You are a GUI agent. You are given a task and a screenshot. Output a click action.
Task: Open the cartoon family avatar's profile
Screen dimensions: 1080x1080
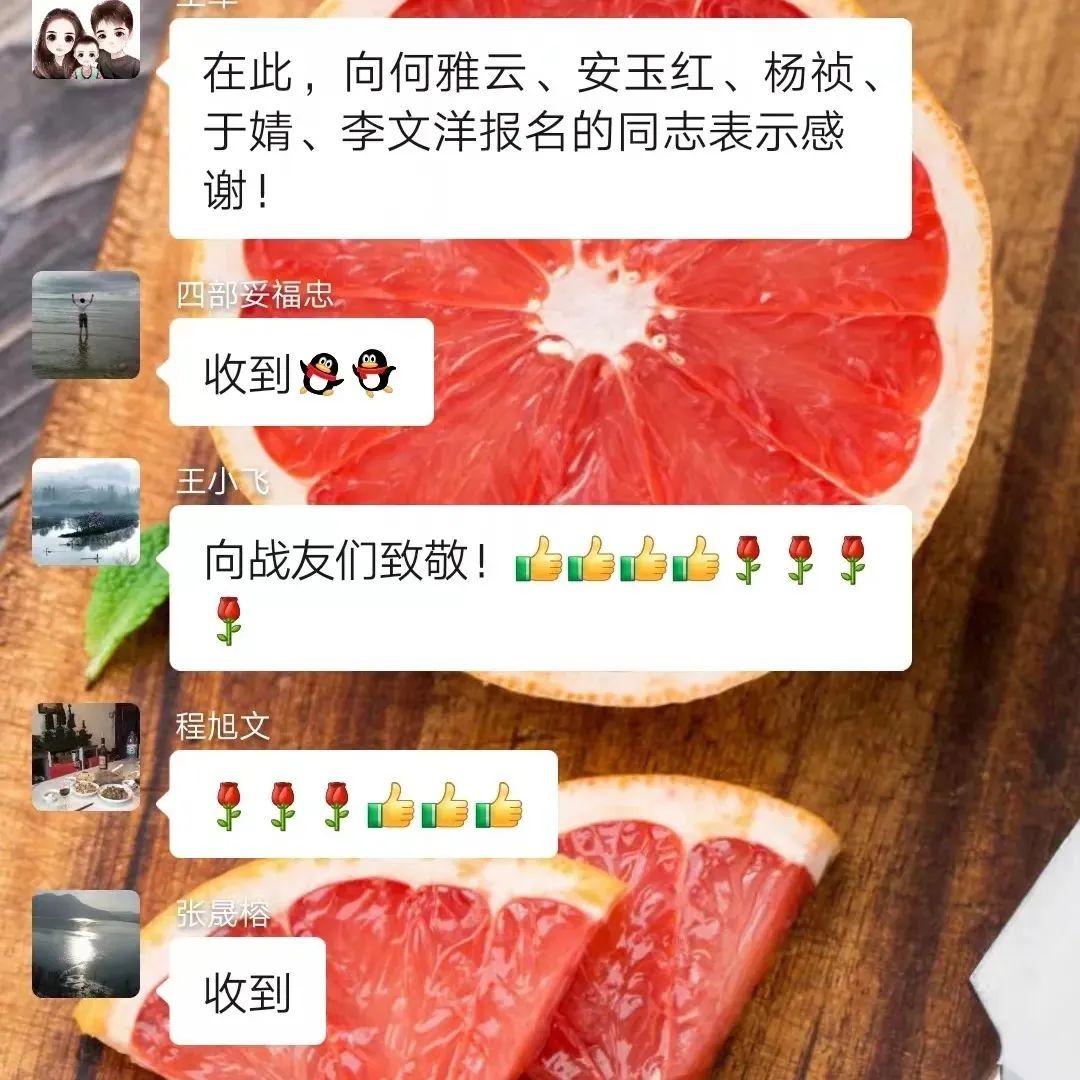click(86, 40)
